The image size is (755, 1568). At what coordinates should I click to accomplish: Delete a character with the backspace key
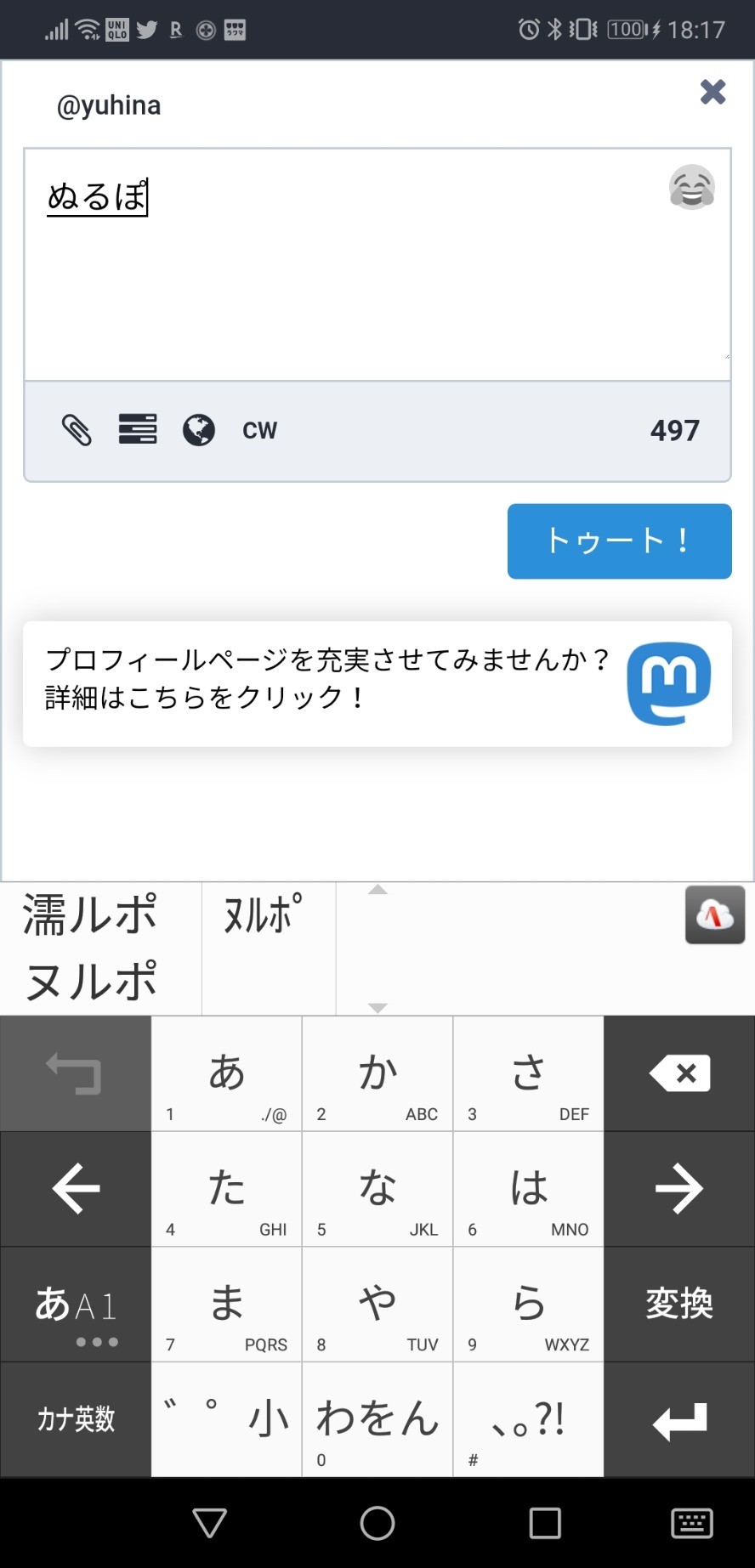click(x=679, y=1073)
